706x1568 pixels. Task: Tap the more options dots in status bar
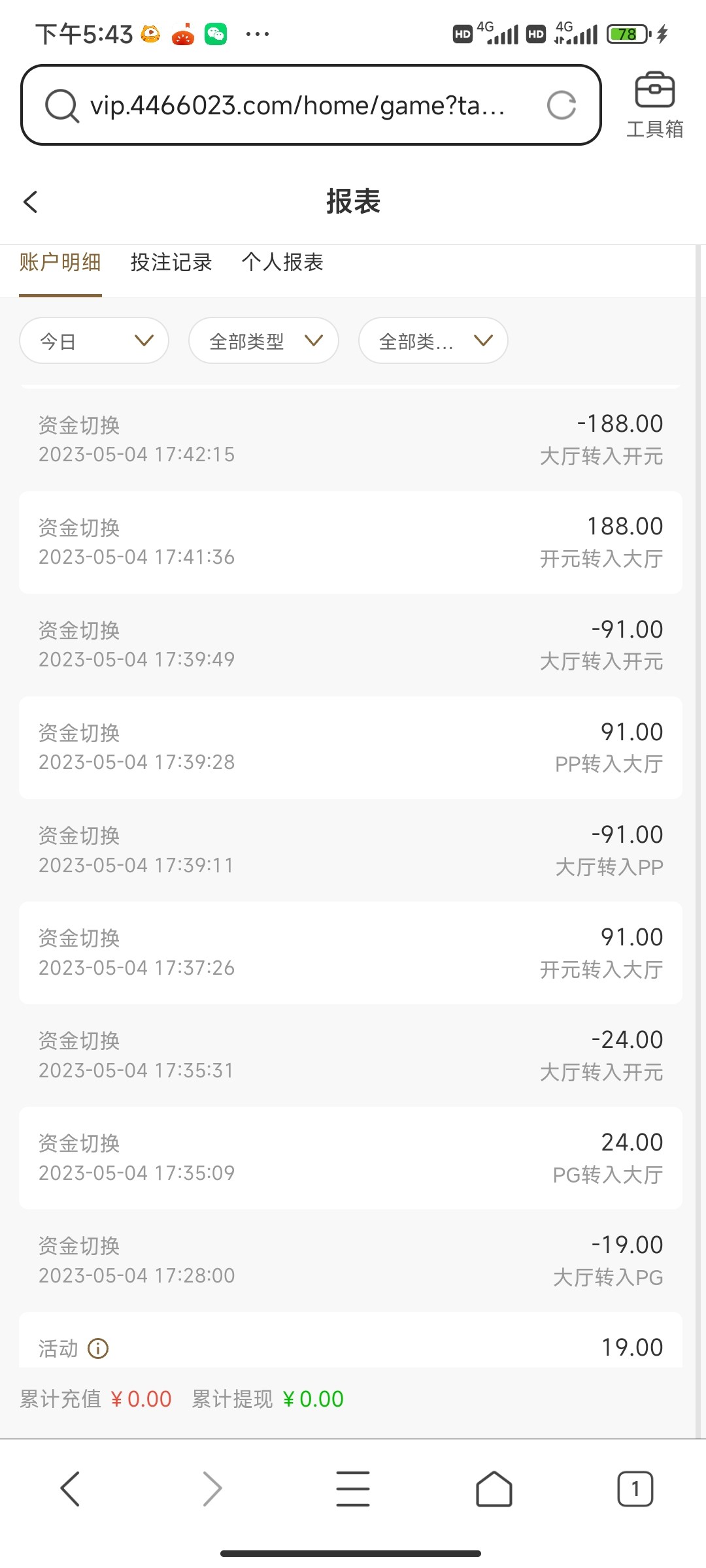(x=258, y=33)
